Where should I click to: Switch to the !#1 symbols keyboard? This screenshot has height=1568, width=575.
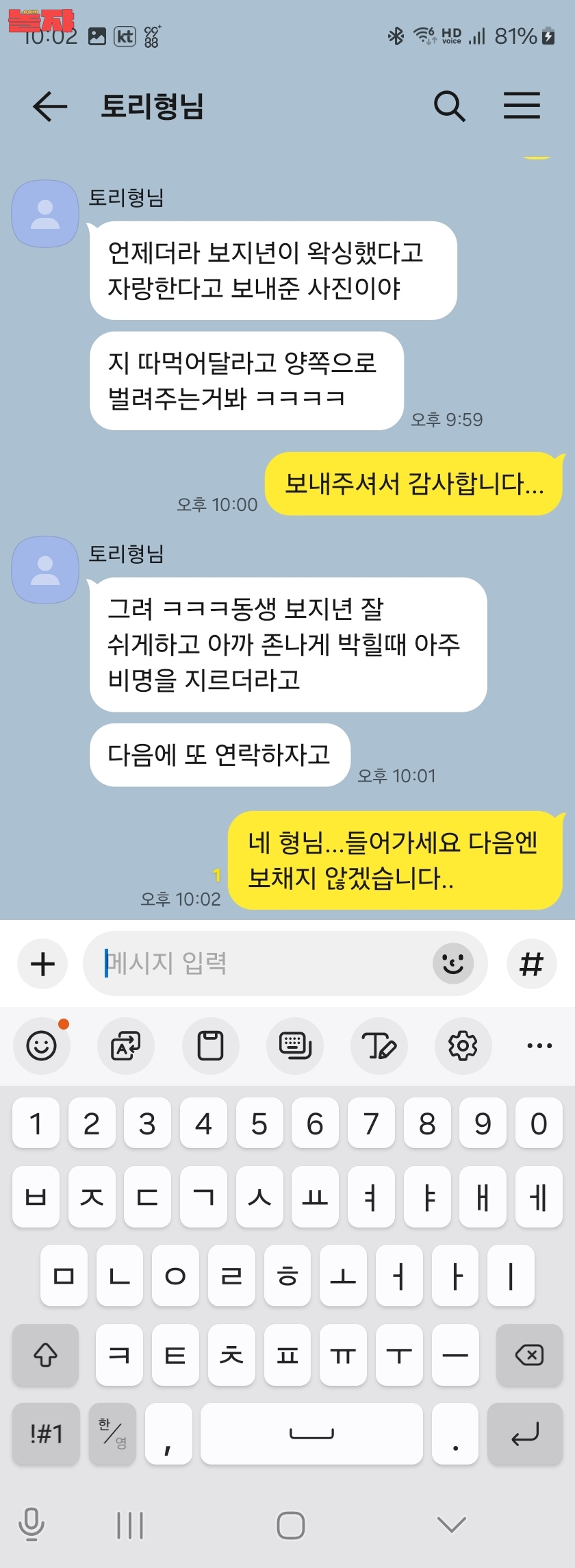tap(46, 1434)
